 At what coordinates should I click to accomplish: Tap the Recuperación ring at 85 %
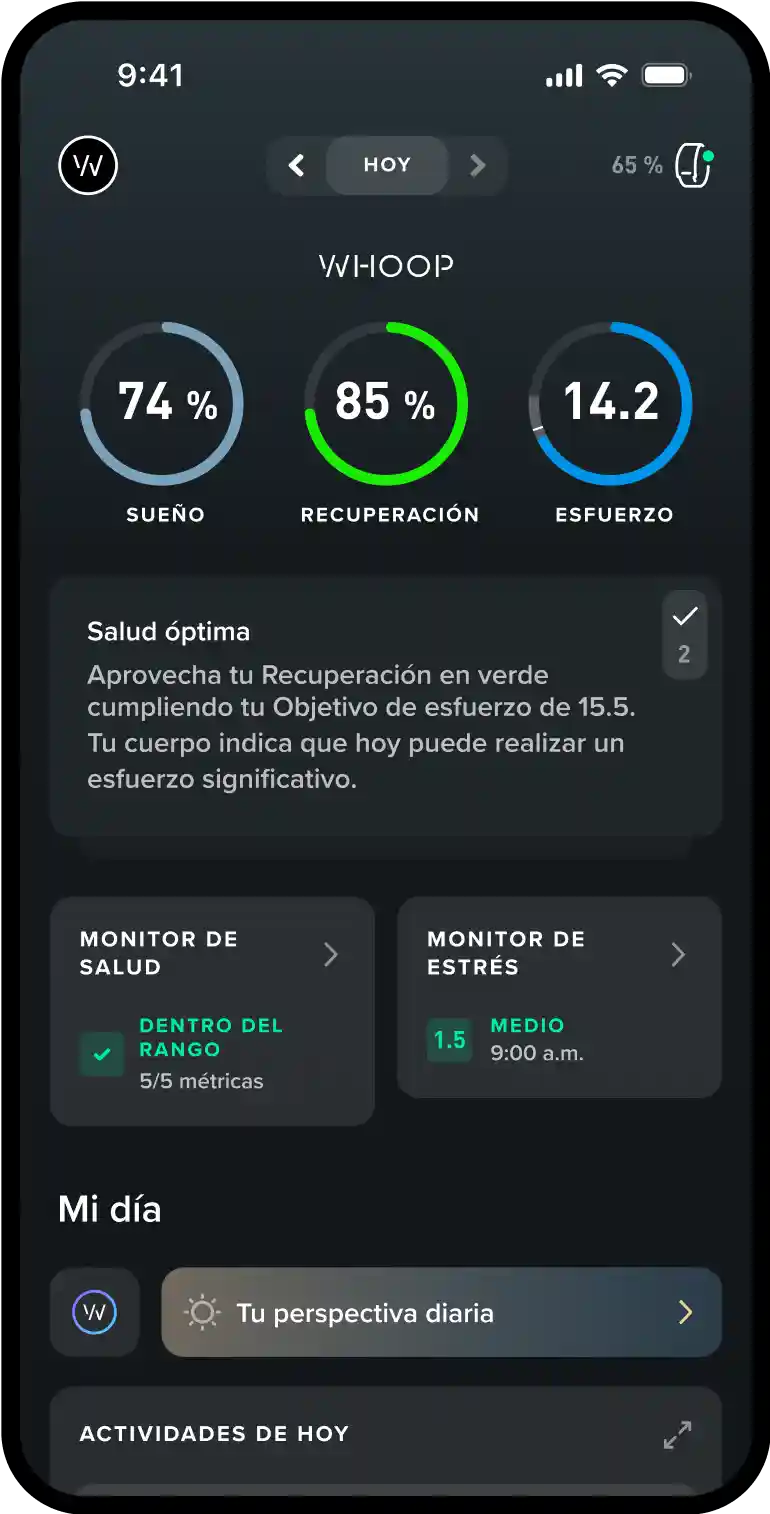[386, 404]
